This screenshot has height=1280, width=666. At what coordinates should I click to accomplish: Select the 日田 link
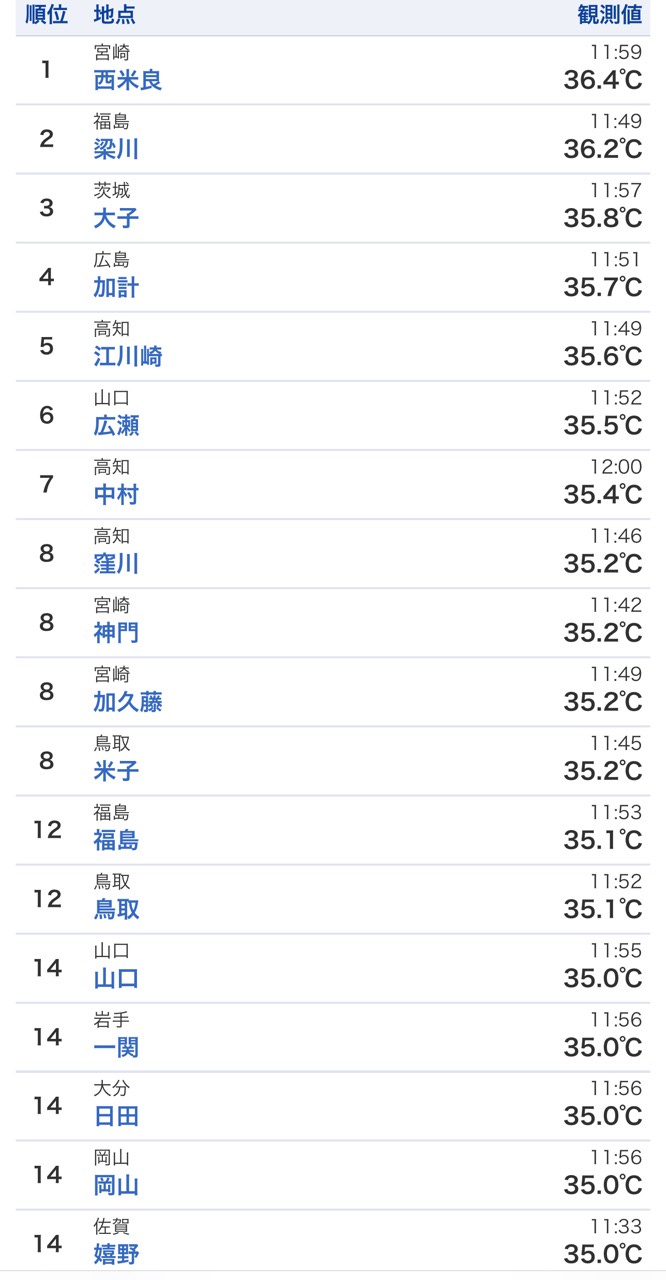[116, 1116]
